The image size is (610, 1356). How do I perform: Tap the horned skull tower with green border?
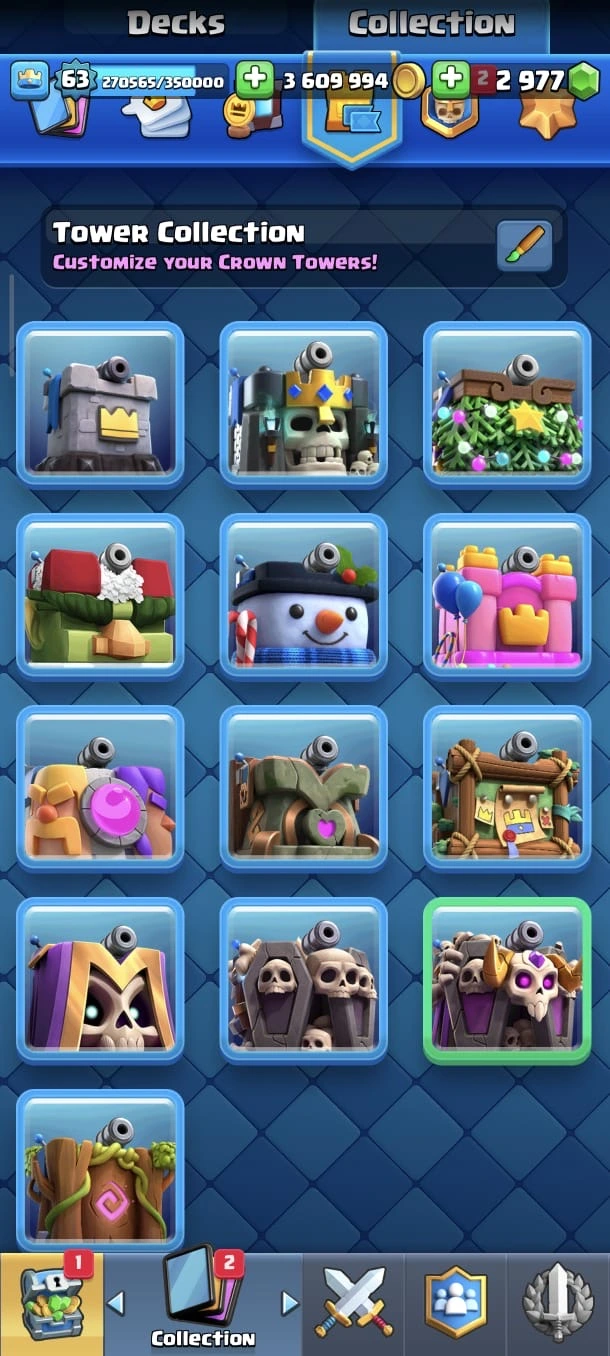click(x=507, y=980)
